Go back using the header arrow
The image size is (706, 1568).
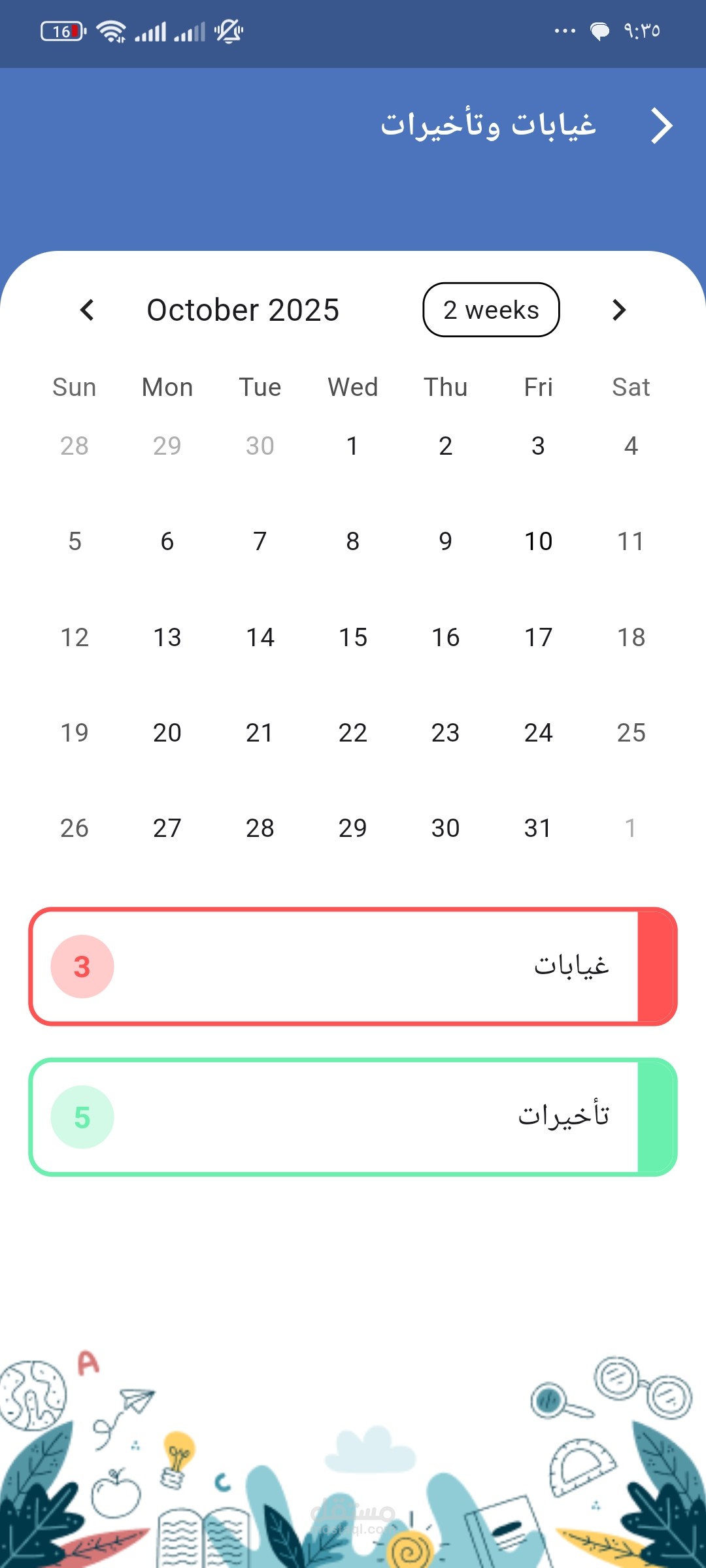tap(661, 125)
